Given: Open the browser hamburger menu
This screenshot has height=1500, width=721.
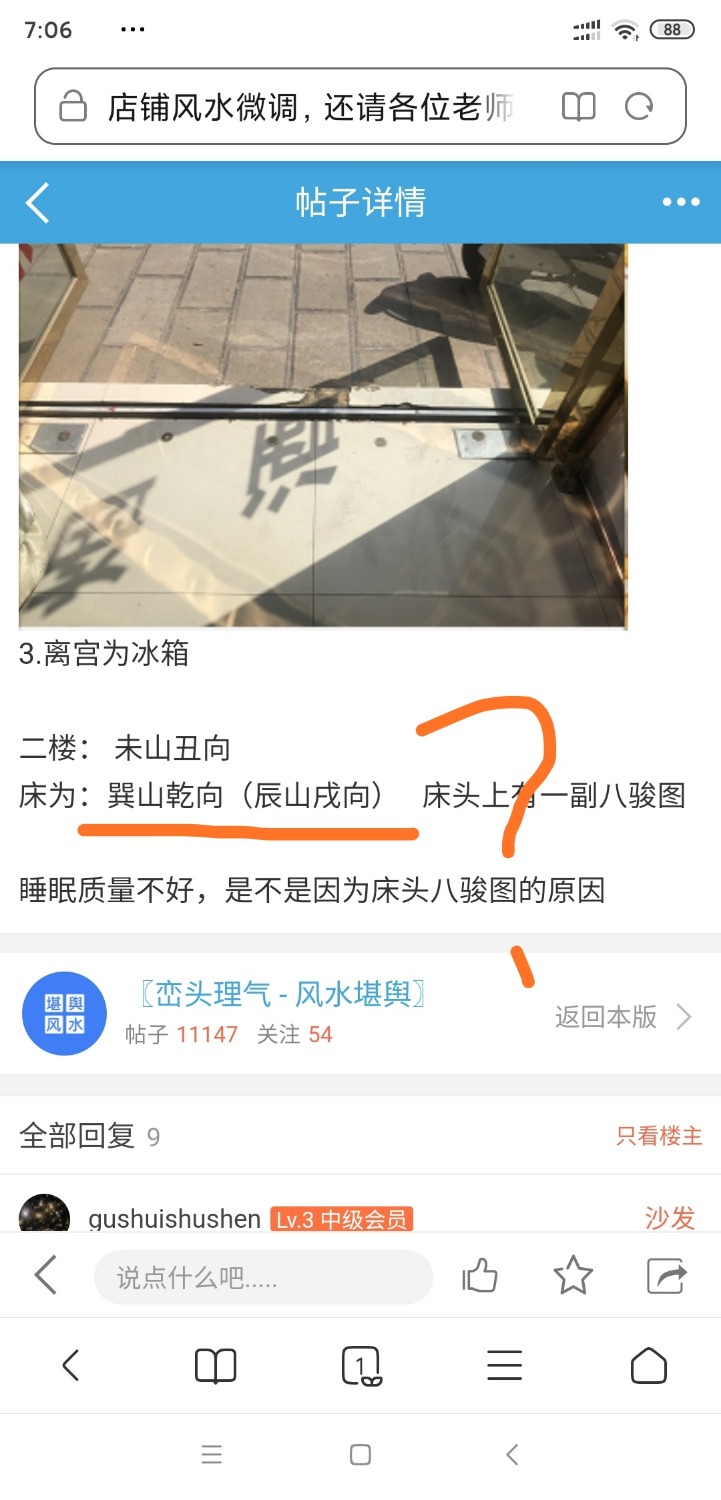Looking at the screenshot, I should pyautogui.click(x=505, y=1365).
